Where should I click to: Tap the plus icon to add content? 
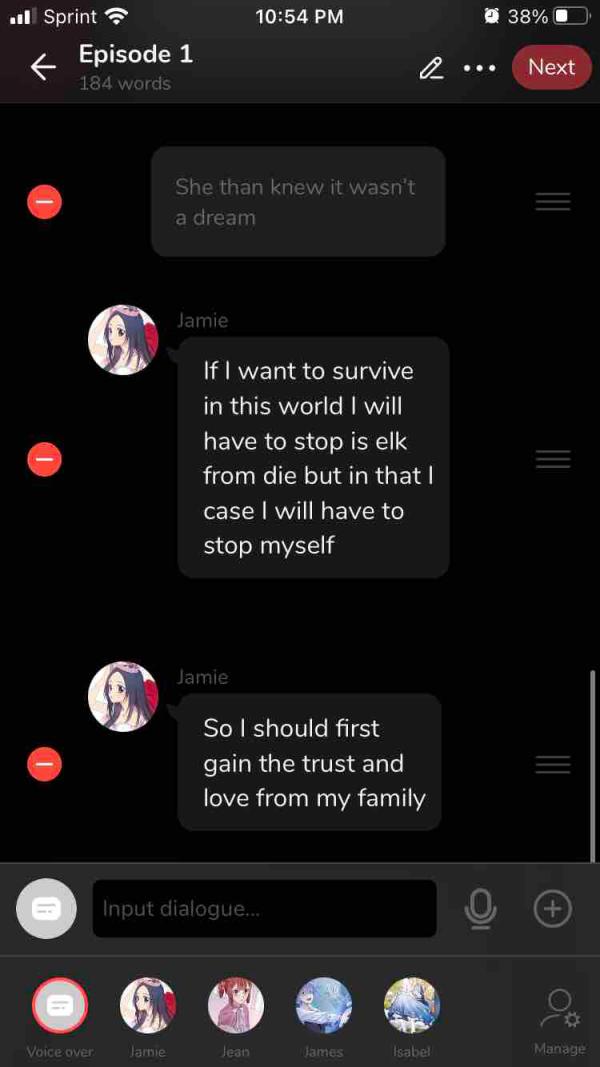pyautogui.click(x=553, y=909)
